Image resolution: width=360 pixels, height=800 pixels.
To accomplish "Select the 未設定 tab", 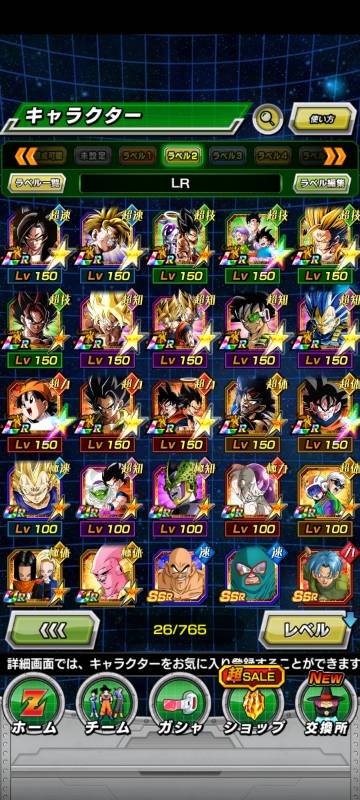I will (92, 156).
